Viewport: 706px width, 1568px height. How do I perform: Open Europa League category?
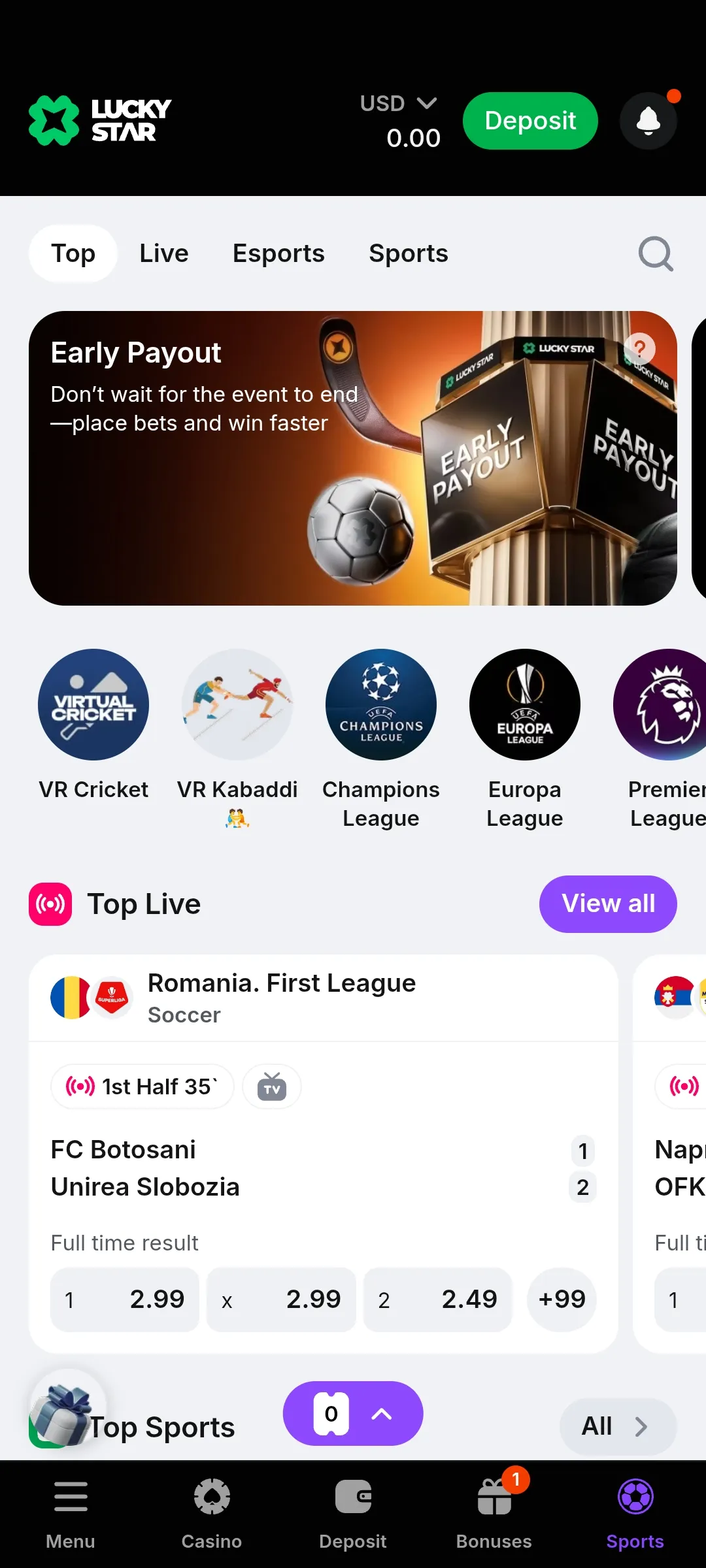[525, 704]
